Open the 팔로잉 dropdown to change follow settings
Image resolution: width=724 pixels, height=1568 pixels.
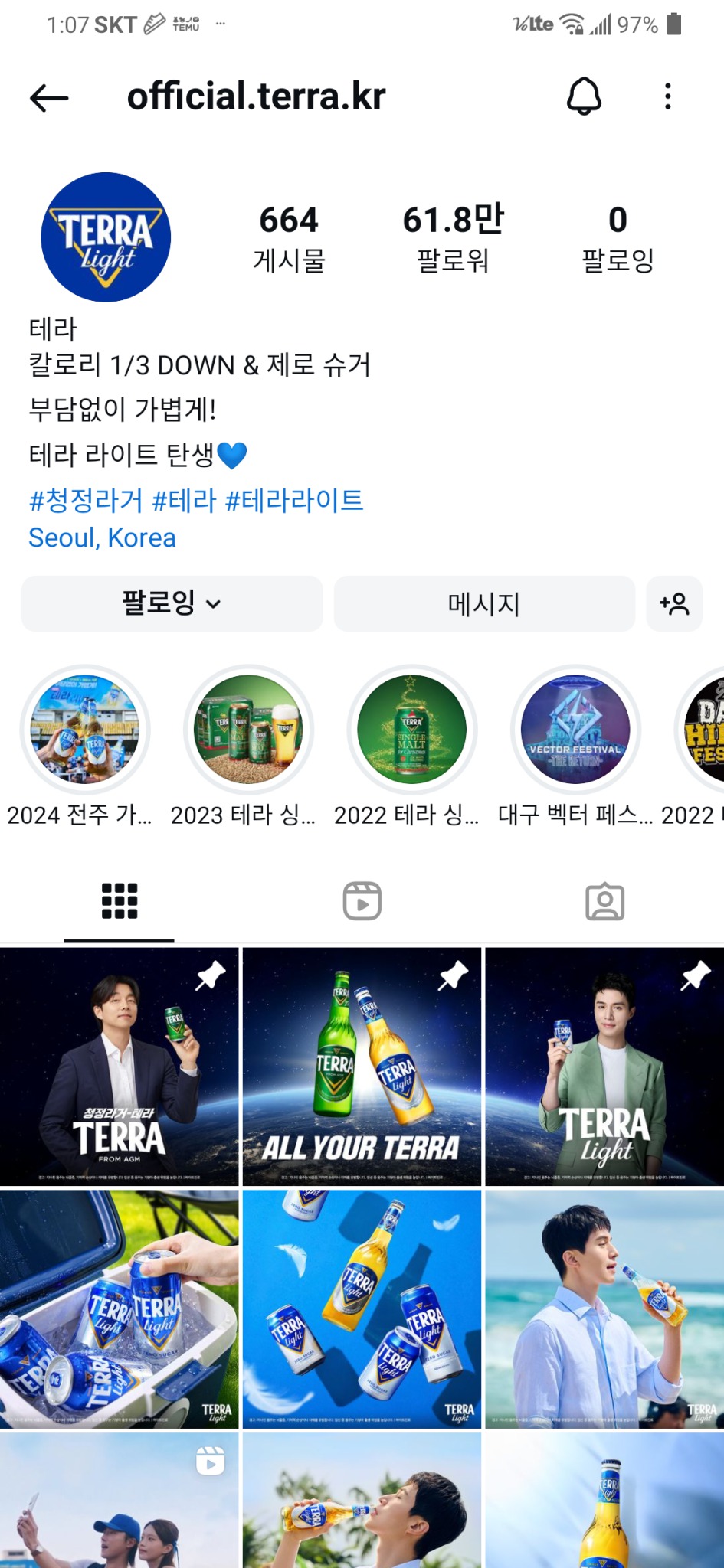[172, 604]
